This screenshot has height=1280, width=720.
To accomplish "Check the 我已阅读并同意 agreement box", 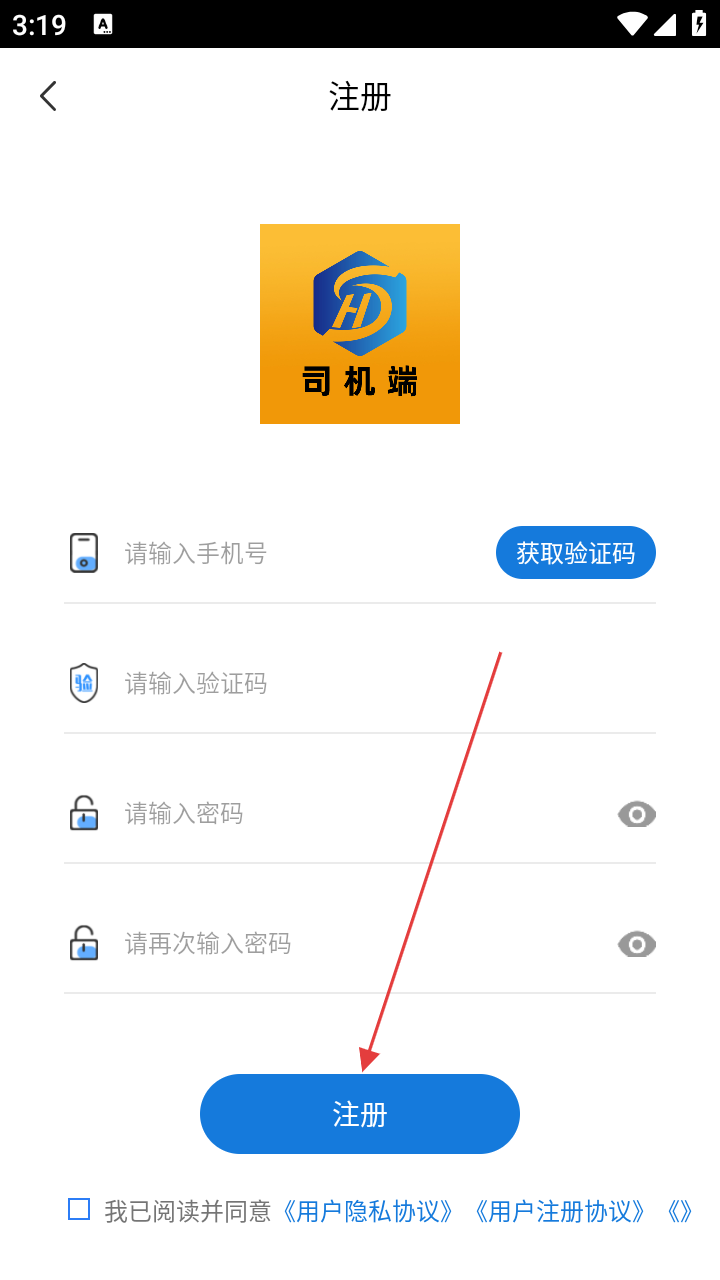I will (79, 1209).
